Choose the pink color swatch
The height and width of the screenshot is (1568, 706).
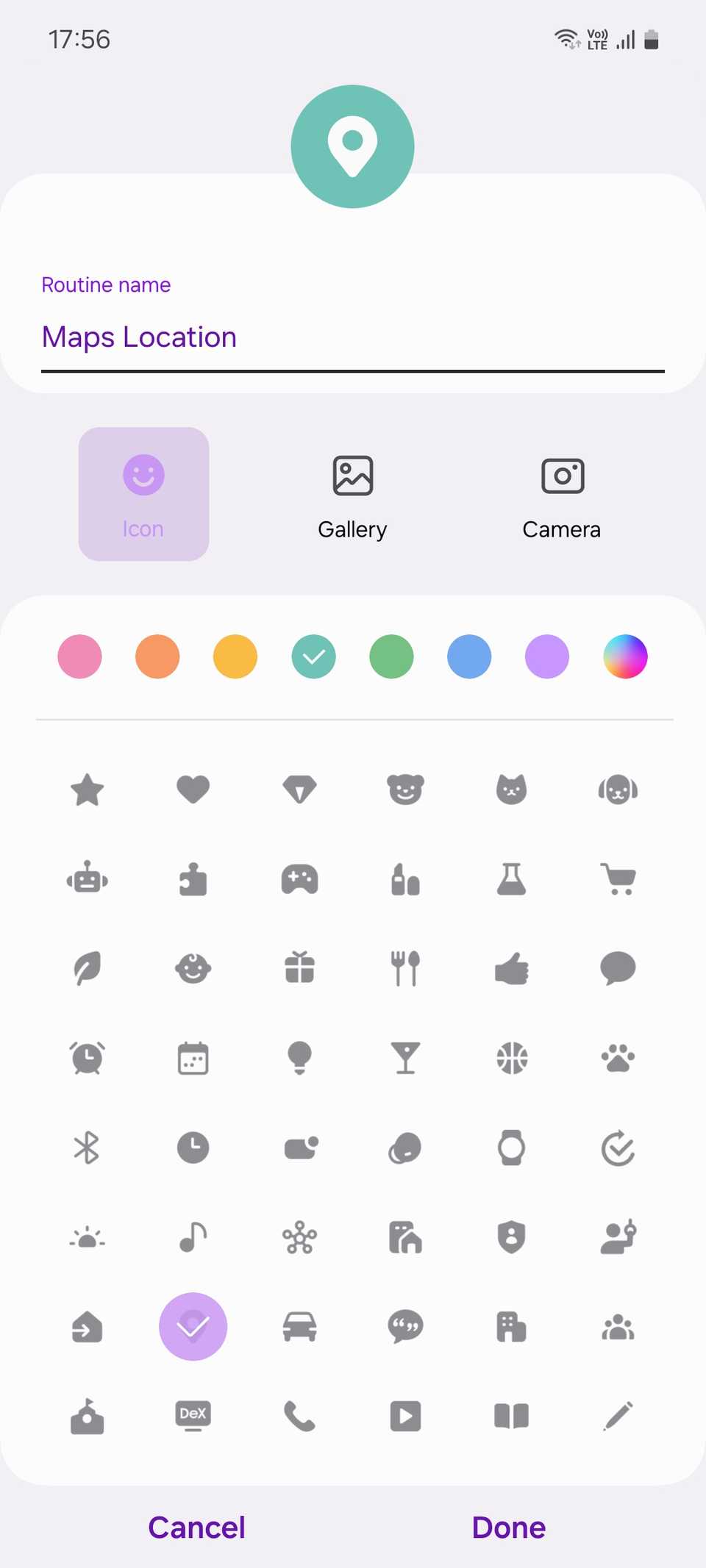tap(79, 656)
